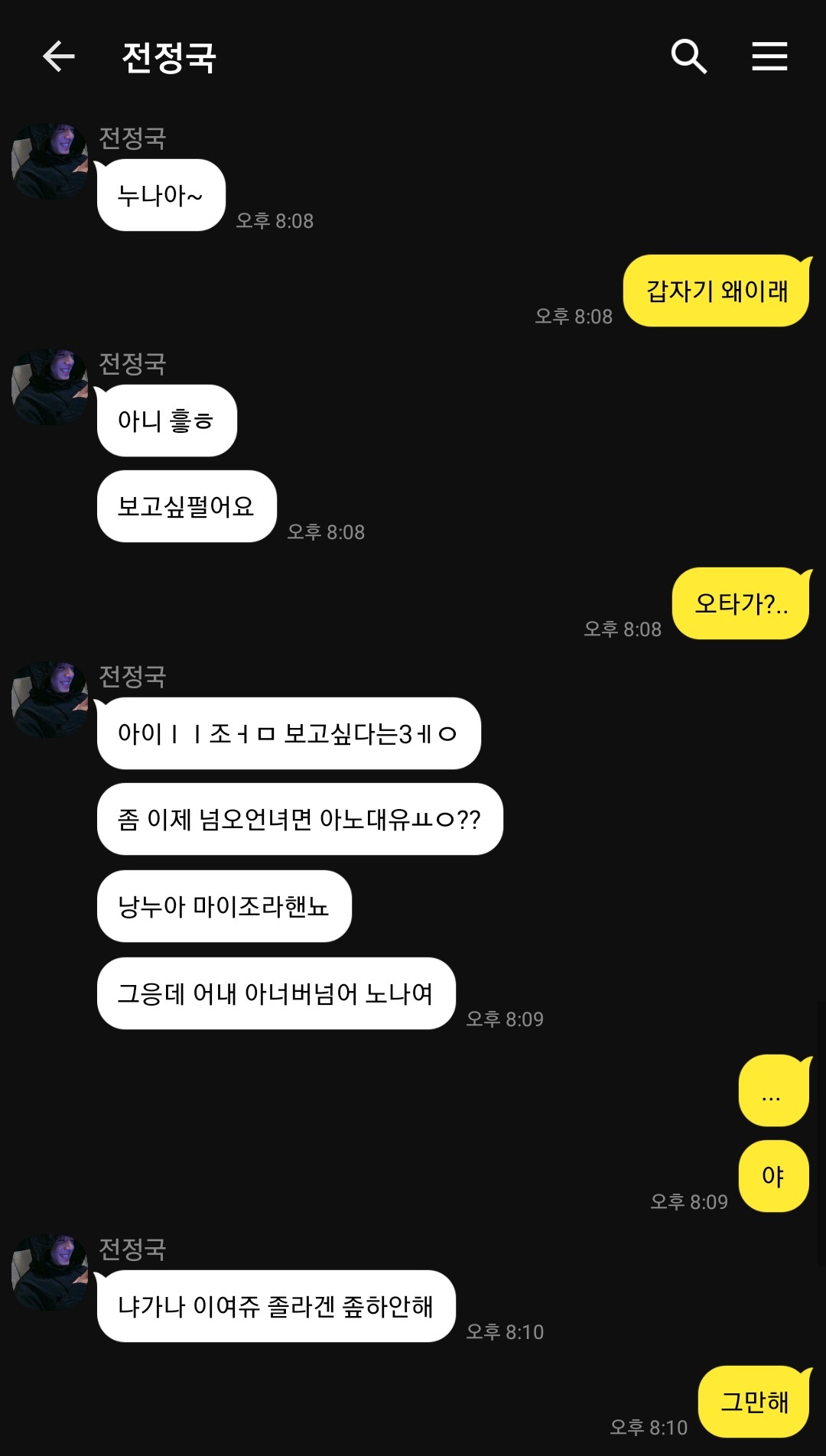Viewport: 826px width, 1456px height.
Task: Search within this chat
Action: pyautogui.click(x=688, y=57)
